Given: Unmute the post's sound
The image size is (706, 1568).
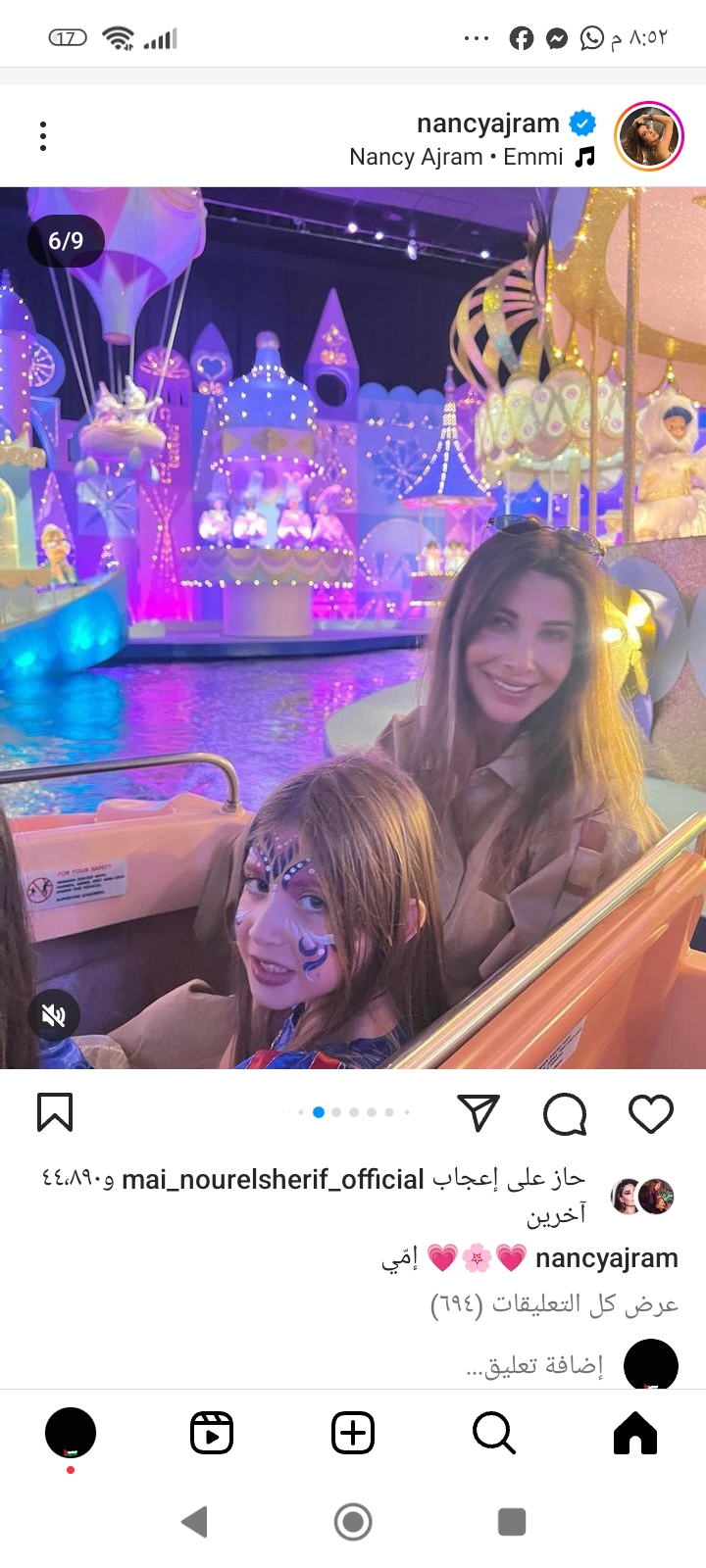Looking at the screenshot, I should coord(54,1015).
